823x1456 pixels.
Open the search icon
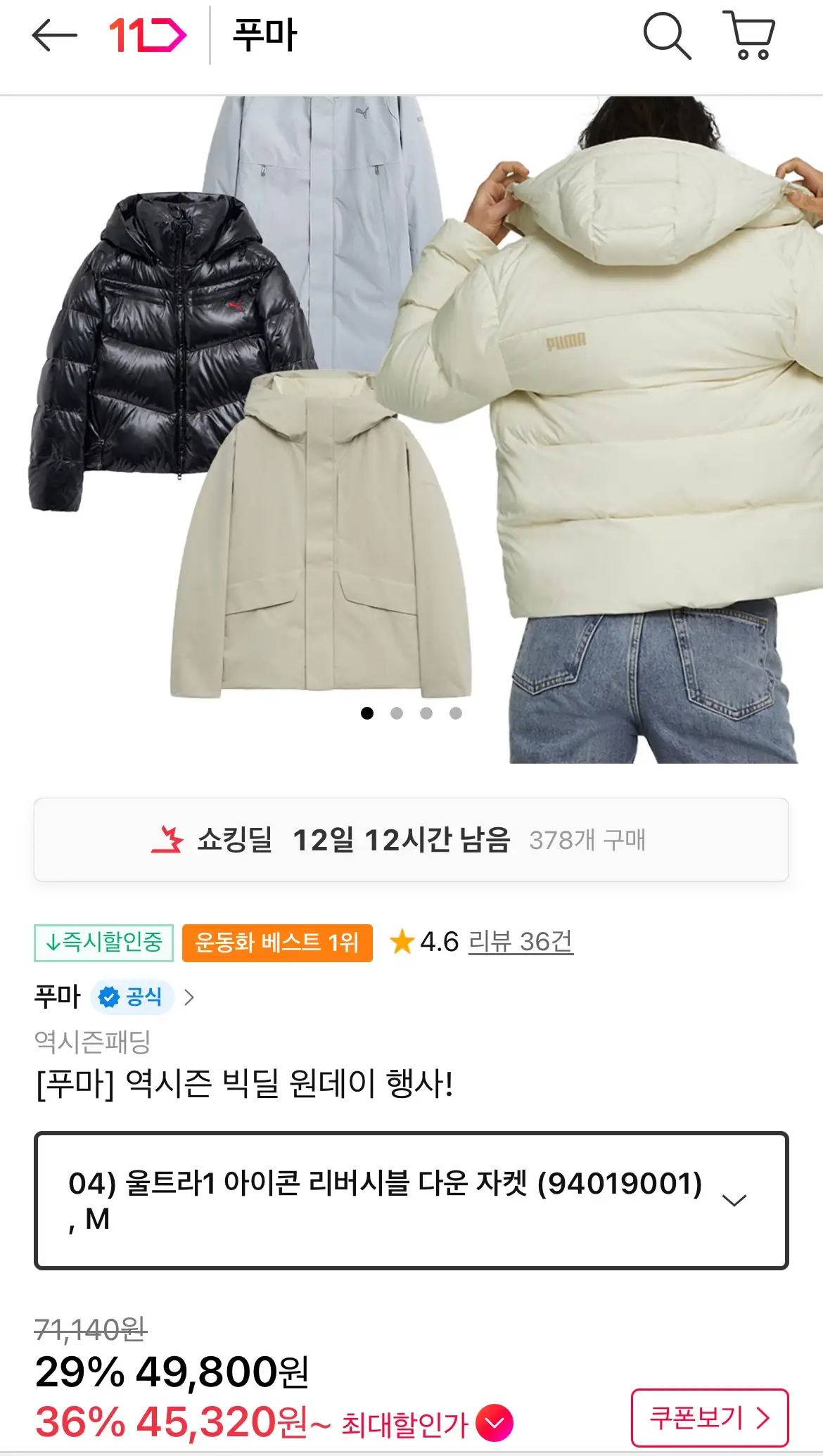(x=667, y=35)
